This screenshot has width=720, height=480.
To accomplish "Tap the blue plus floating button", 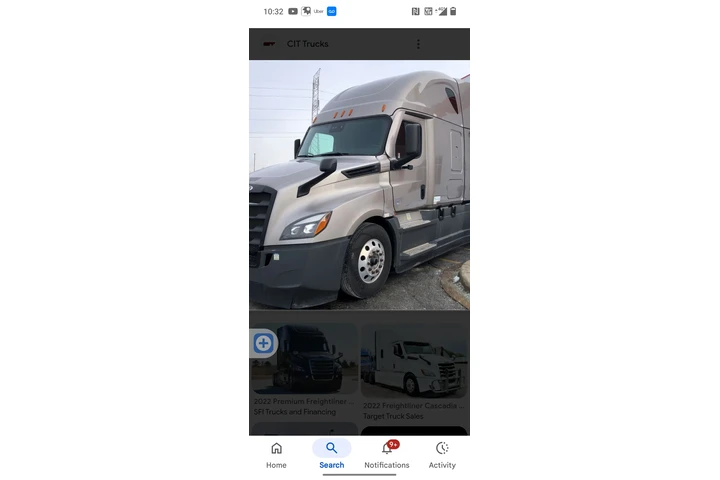I will [x=263, y=344].
